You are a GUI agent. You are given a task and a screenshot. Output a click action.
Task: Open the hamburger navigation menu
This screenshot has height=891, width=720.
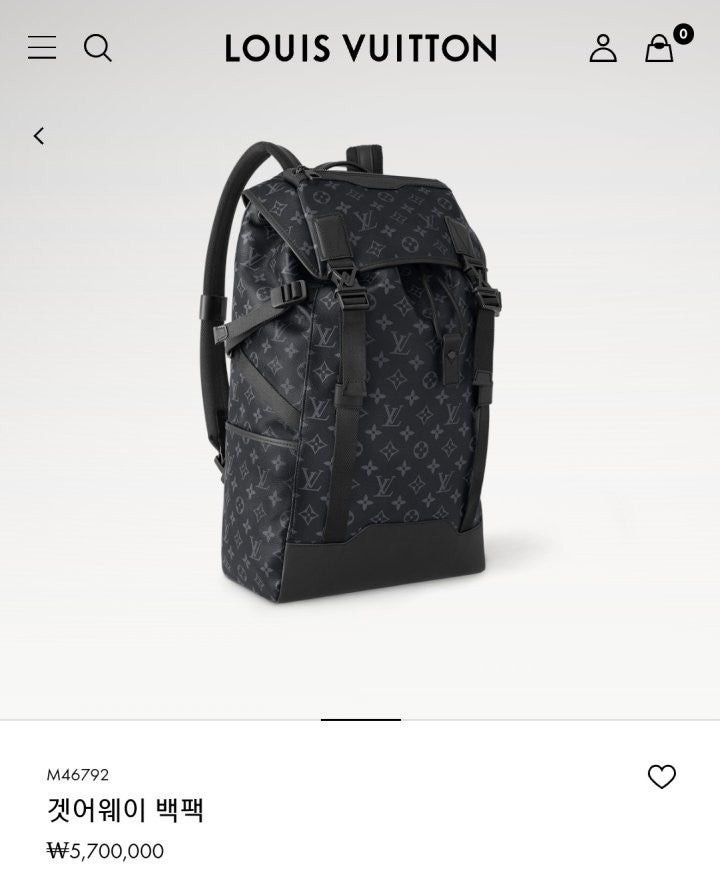[42, 48]
